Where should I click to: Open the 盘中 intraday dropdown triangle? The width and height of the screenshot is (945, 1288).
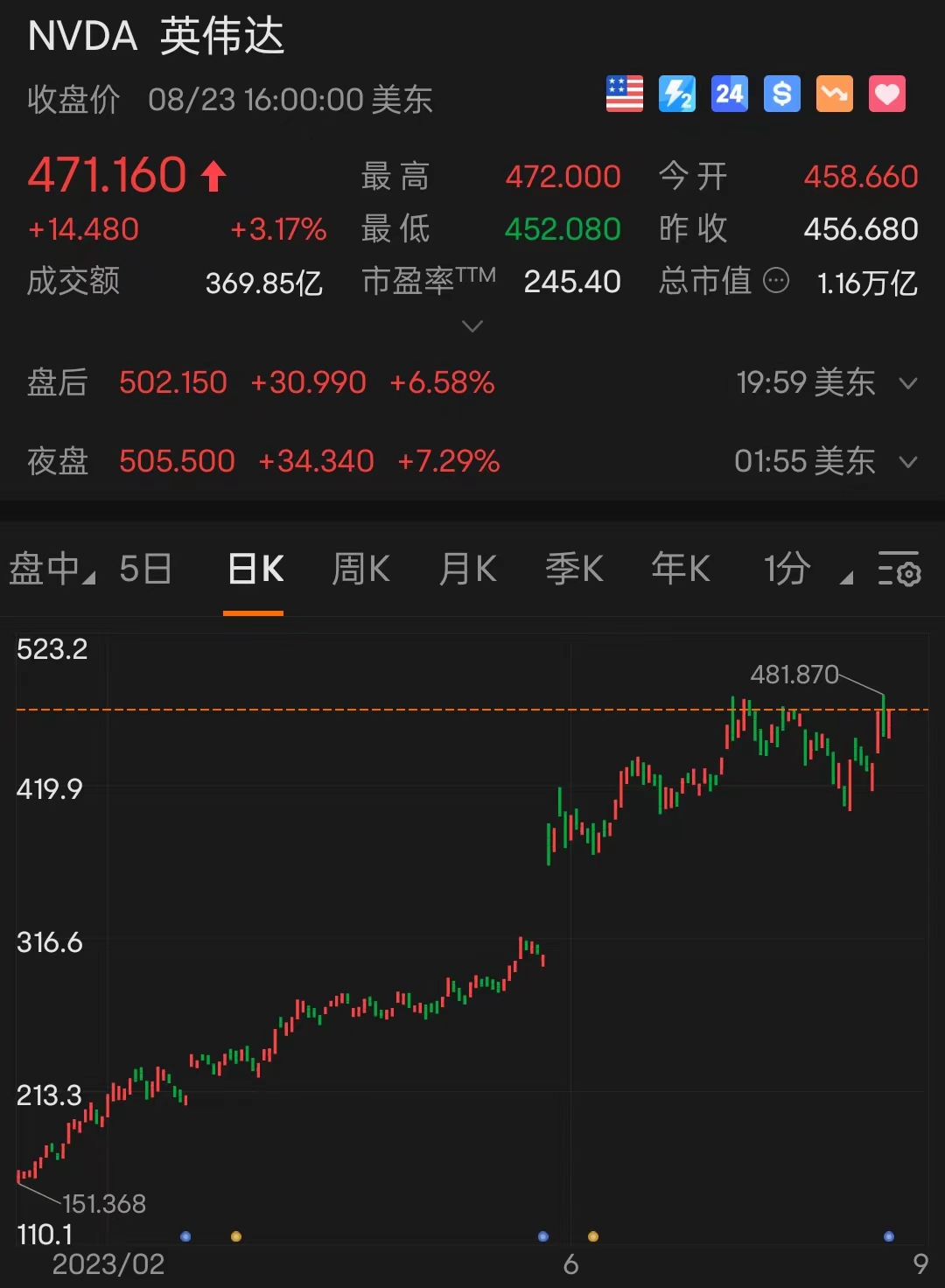click(87, 577)
